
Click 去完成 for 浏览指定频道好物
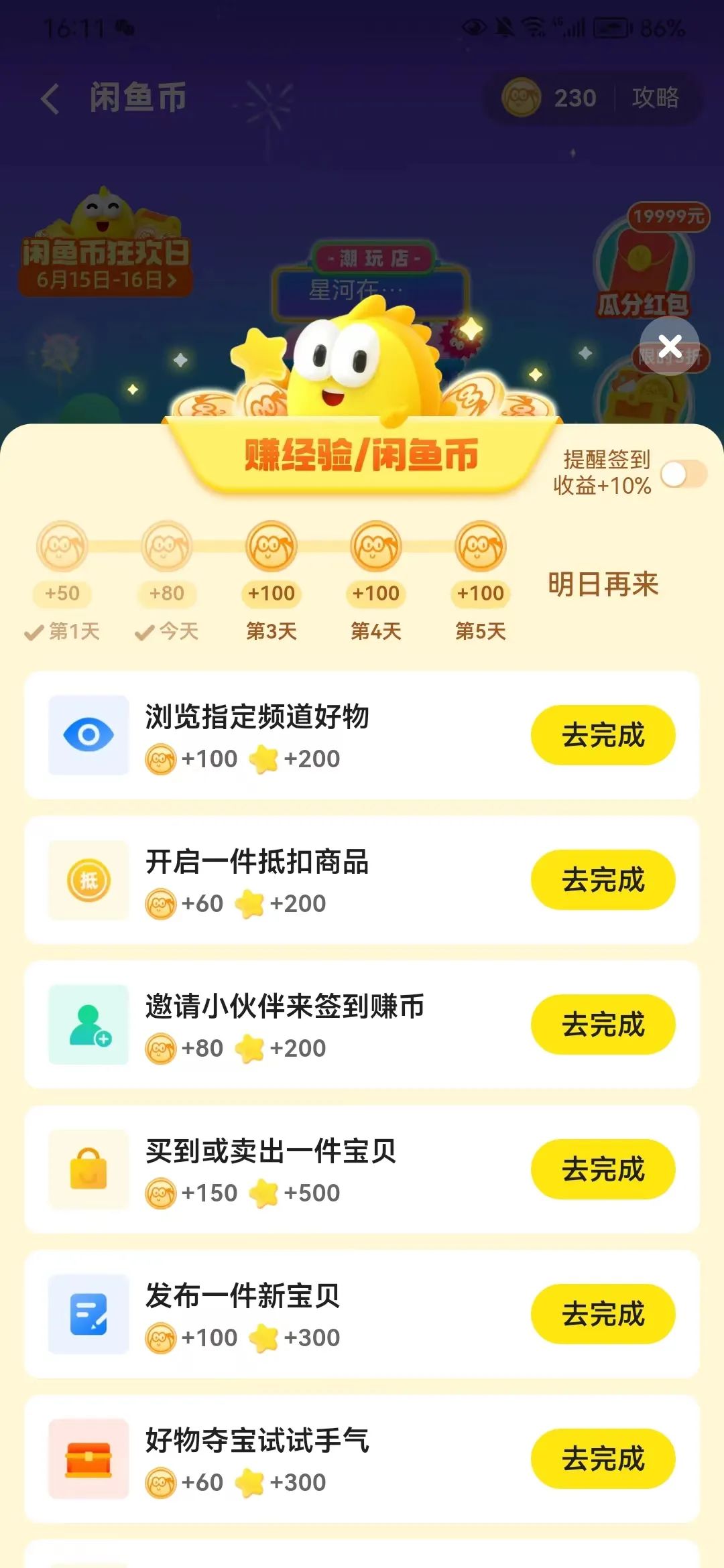[x=601, y=734]
